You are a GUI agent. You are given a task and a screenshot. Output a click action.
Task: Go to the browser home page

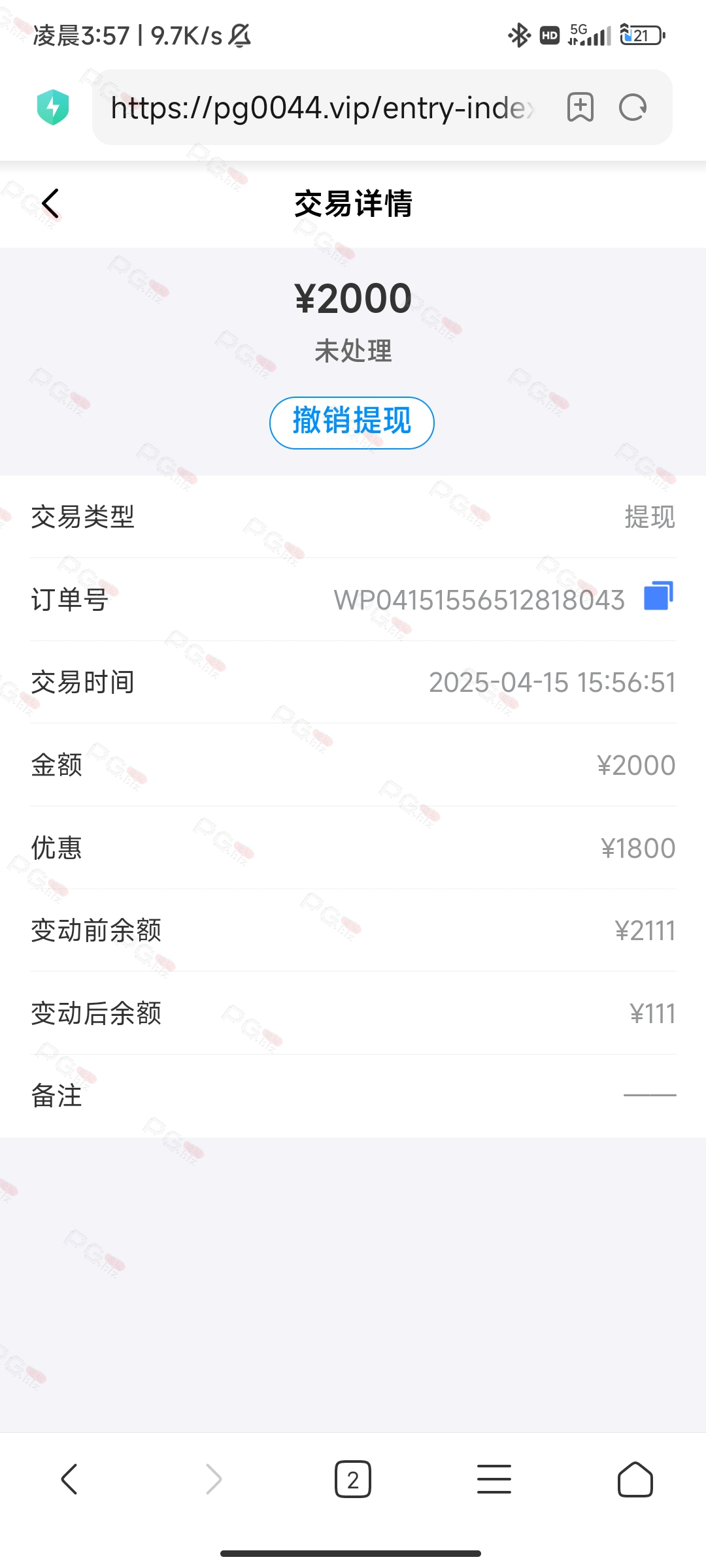[x=635, y=1479]
